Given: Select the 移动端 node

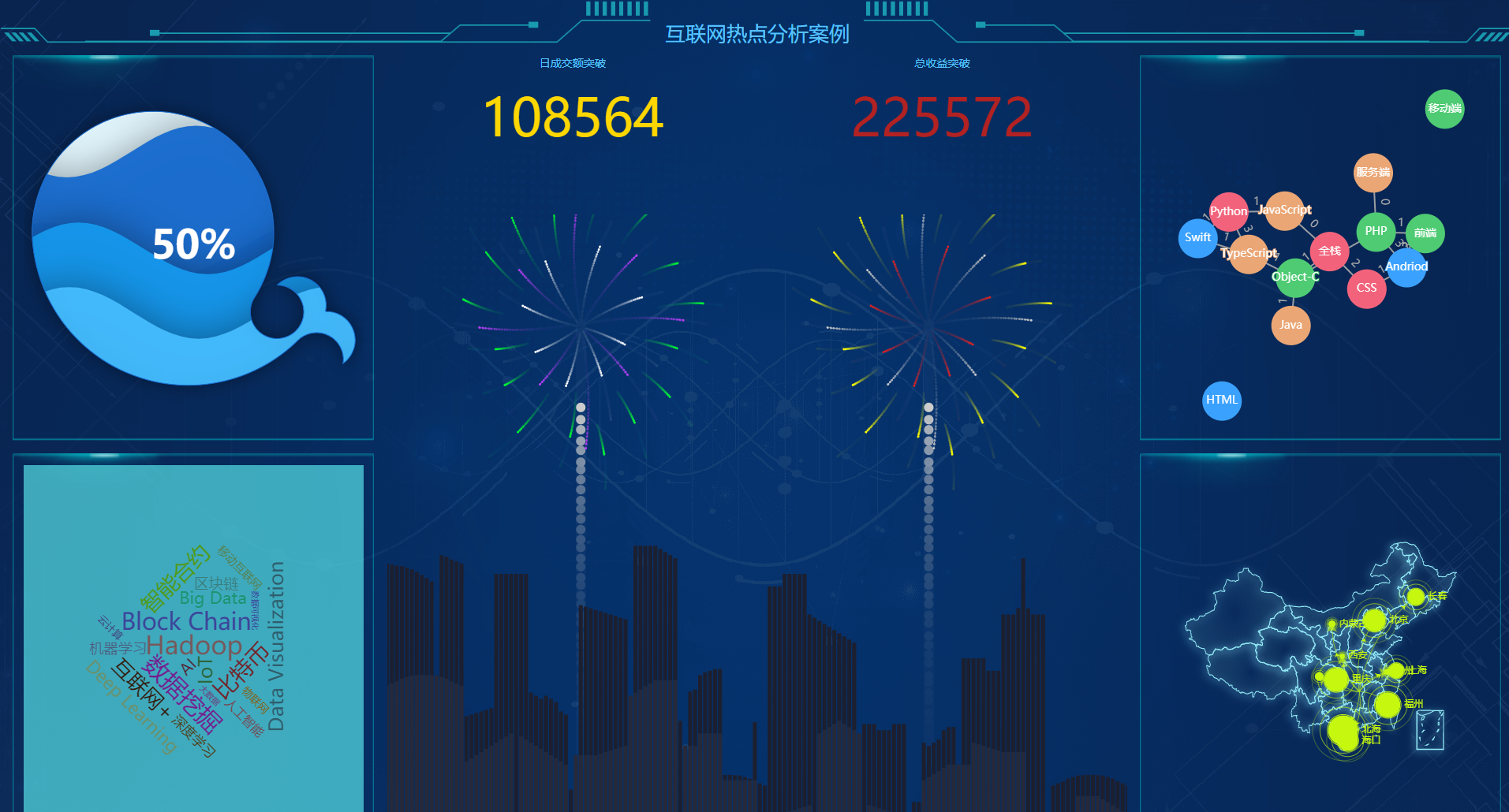Looking at the screenshot, I should tap(1444, 109).
